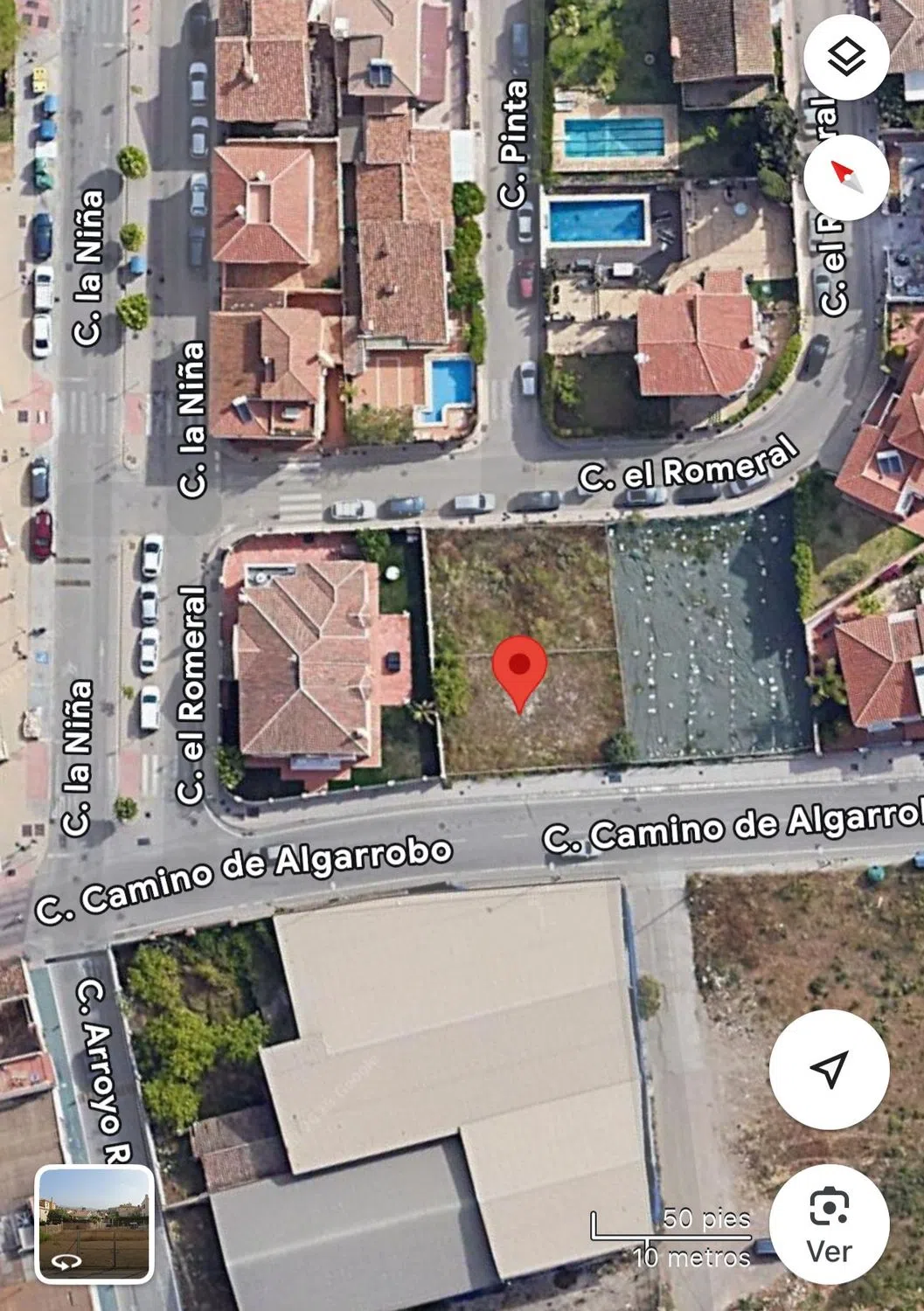Reset map orientation with the compass
The image size is (924, 1311).
click(846, 177)
